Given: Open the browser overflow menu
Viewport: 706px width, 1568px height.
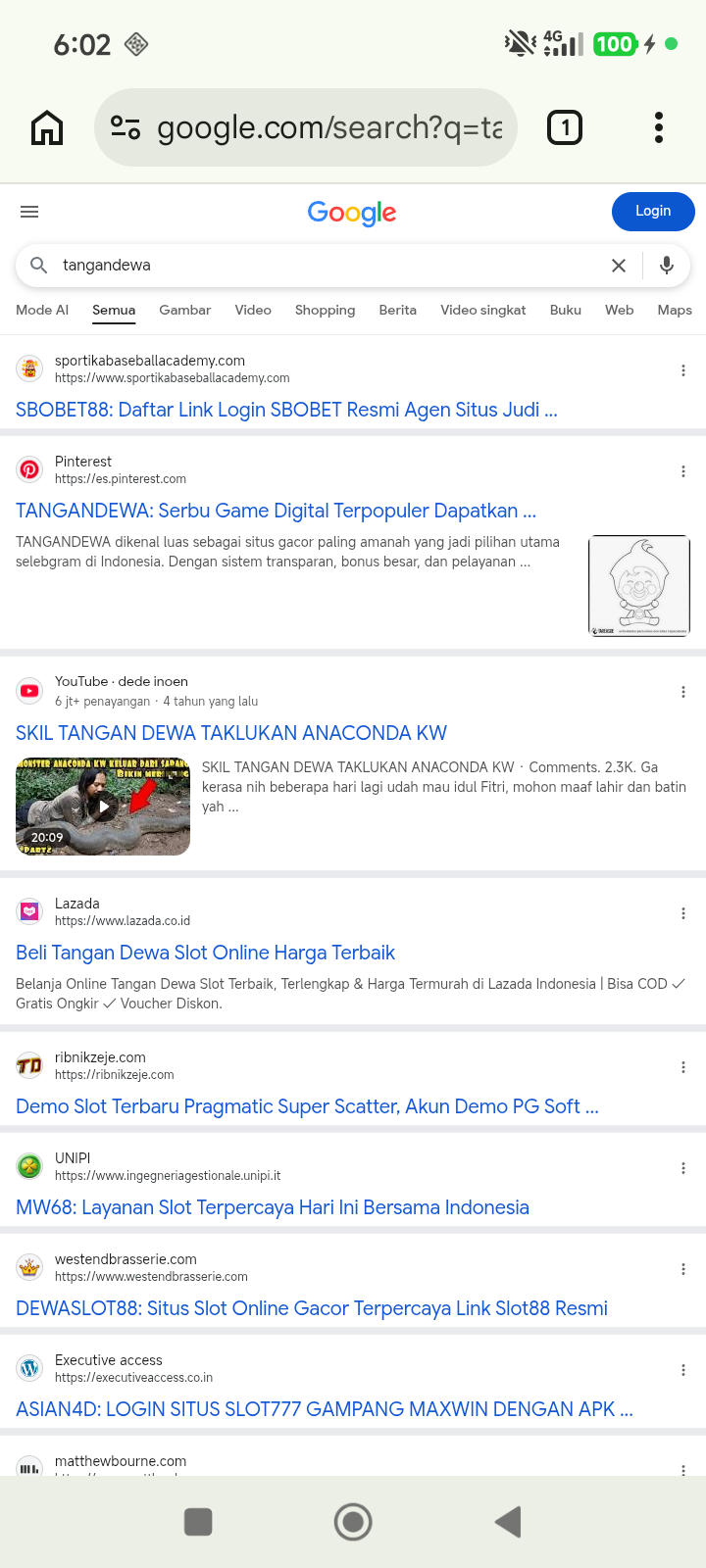Looking at the screenshot, I should pyautogui.click(x=659, y=127).
